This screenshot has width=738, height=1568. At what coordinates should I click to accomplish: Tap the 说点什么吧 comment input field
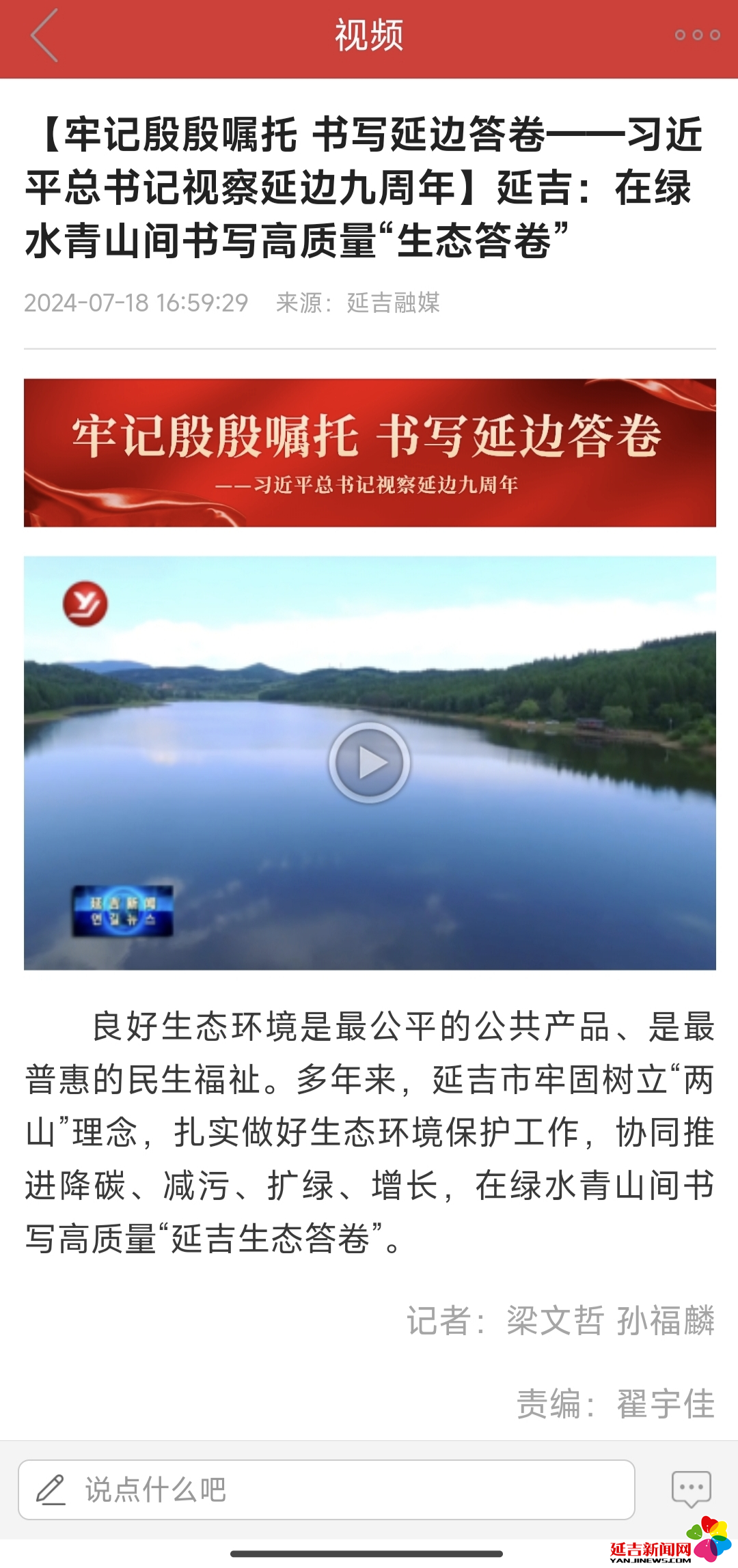coord(327,1489)
